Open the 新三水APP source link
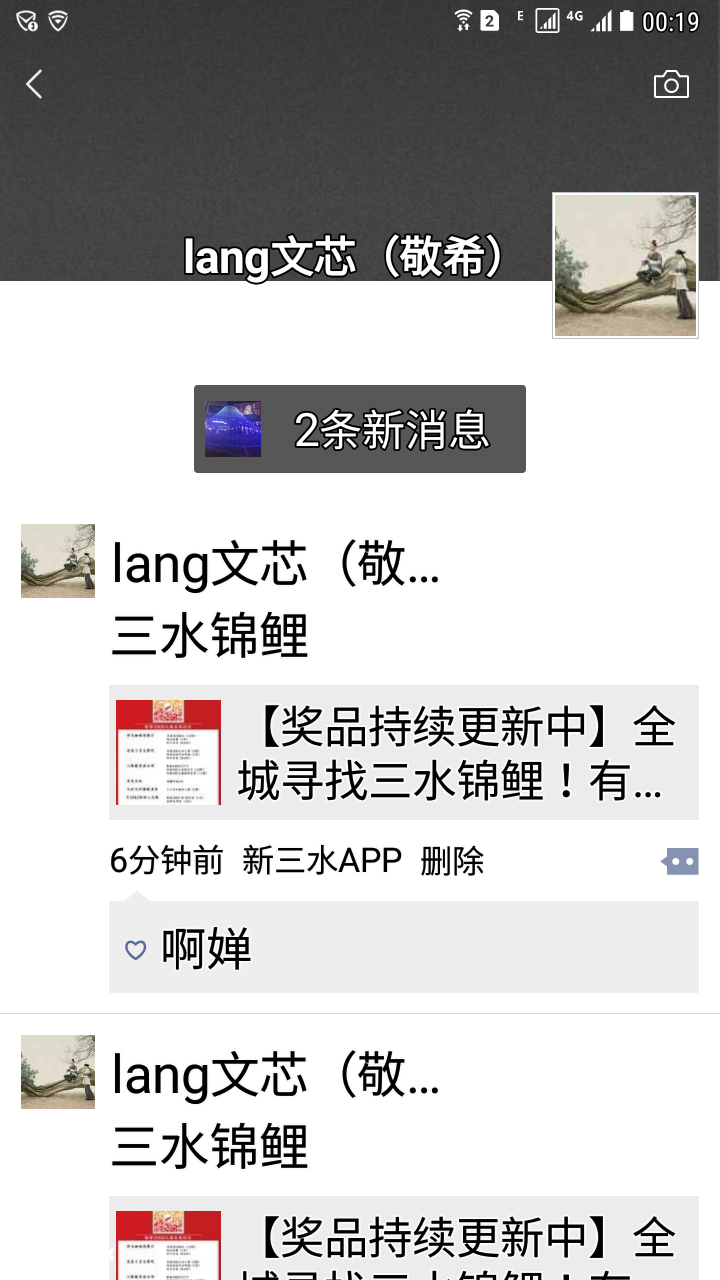The height and width of the screenshot is (1280, 720). tap(321, 860)
